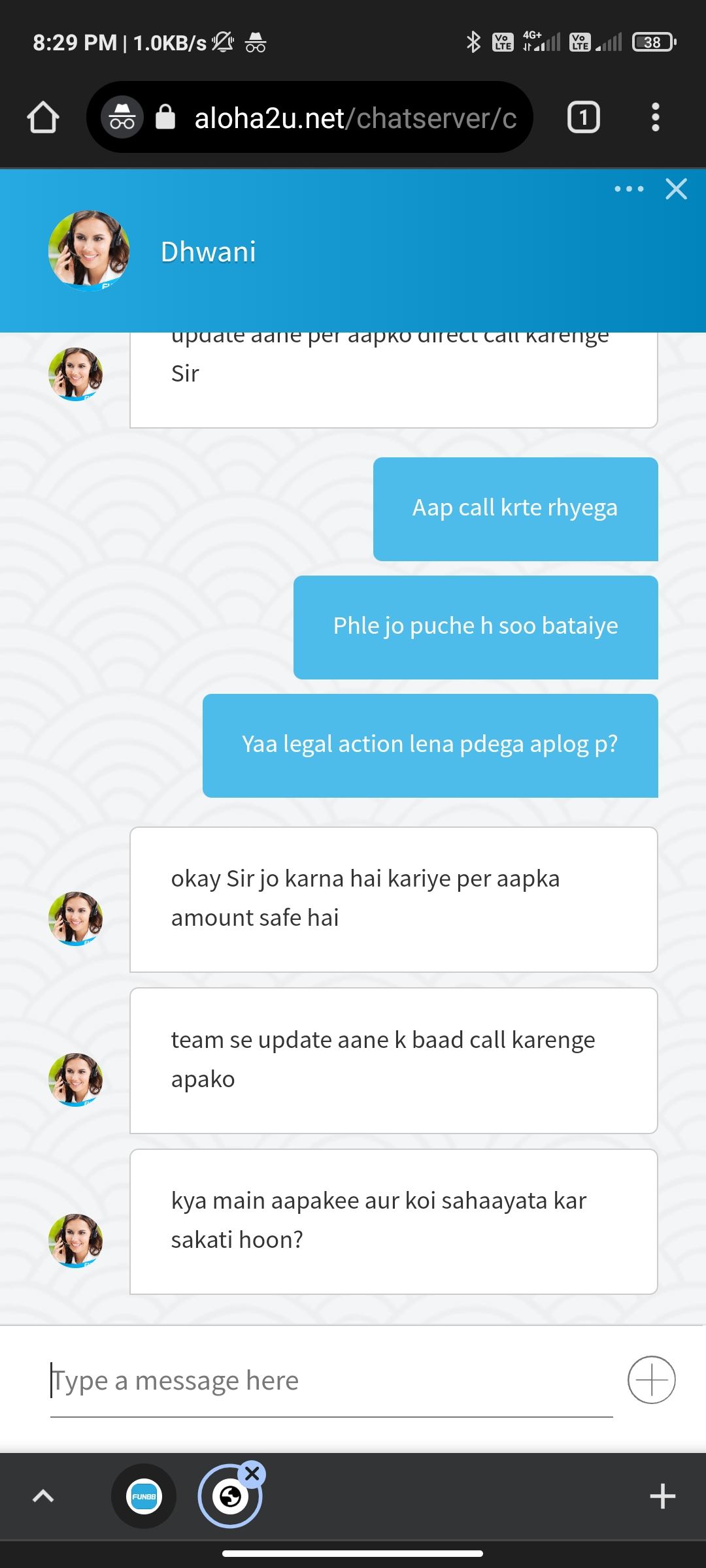Close the current globe tab
The height and width of the screenshot is (1568, 706).
[x=252, y=1474]
